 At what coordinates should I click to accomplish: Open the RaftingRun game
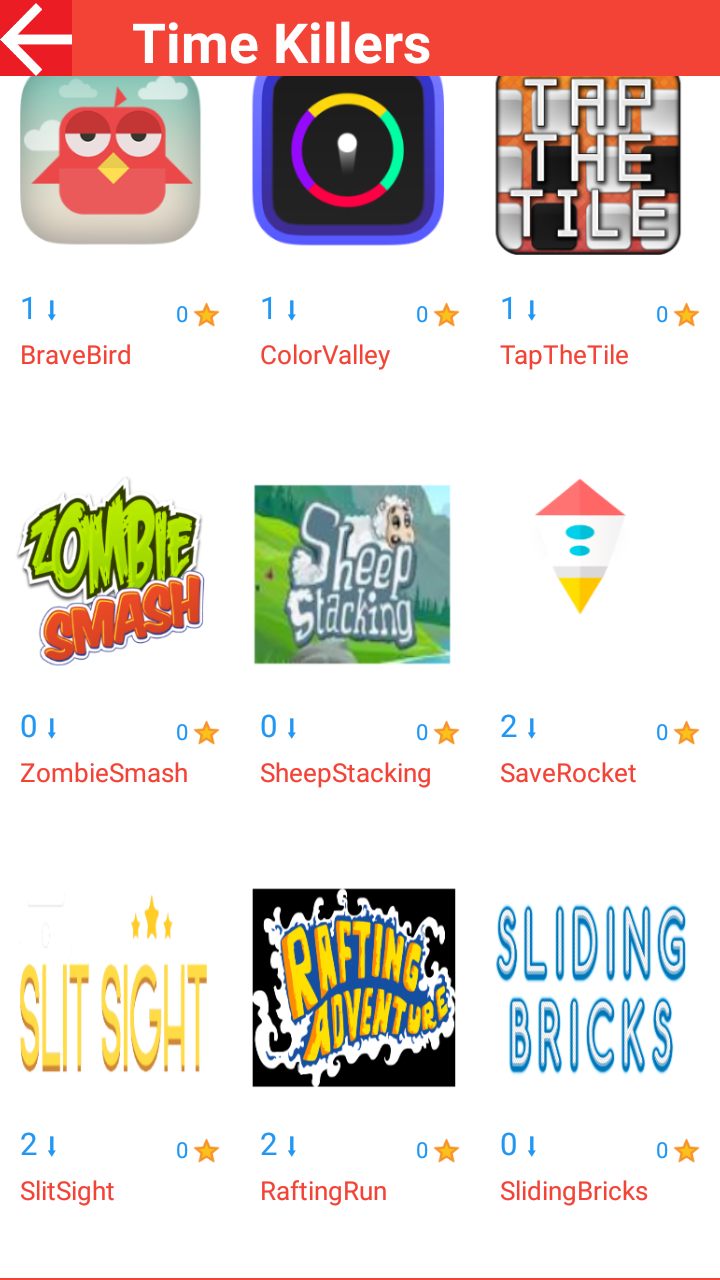(x=353, y=988)
